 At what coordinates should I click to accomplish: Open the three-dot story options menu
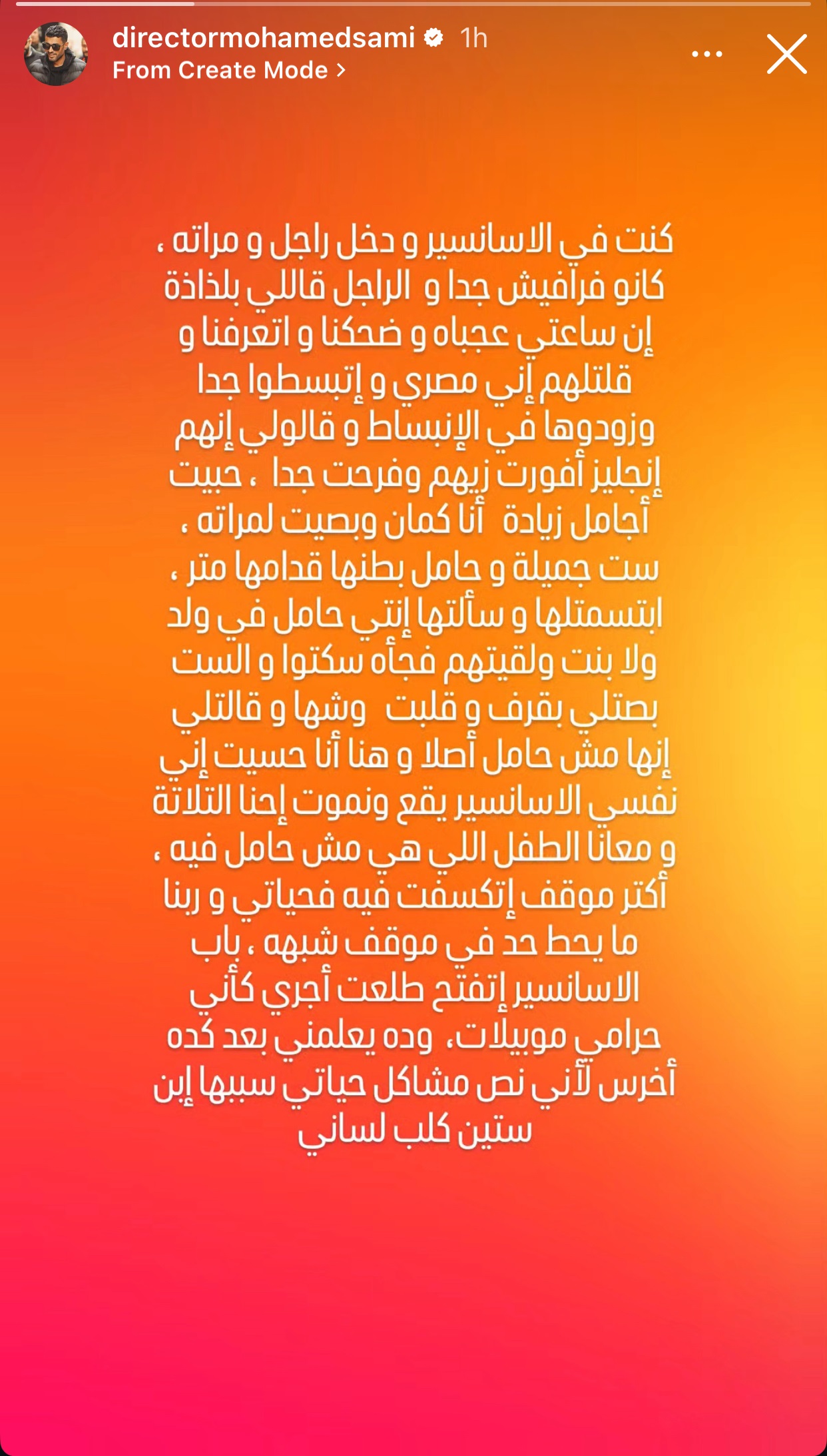(x=706, y=55)
